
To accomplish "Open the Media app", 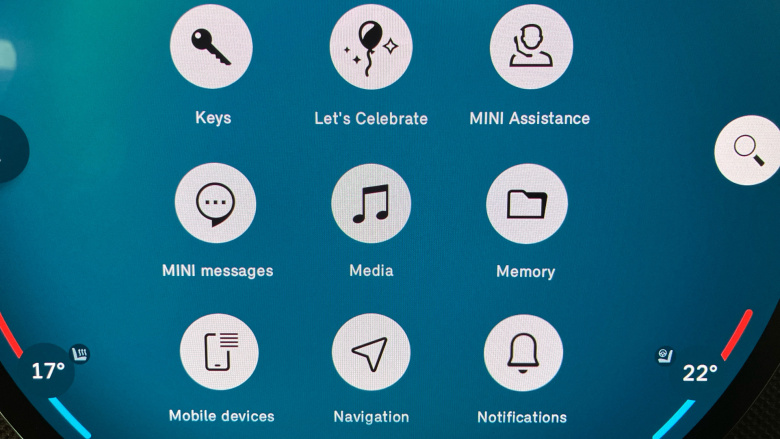I will (x=371, y=204).
